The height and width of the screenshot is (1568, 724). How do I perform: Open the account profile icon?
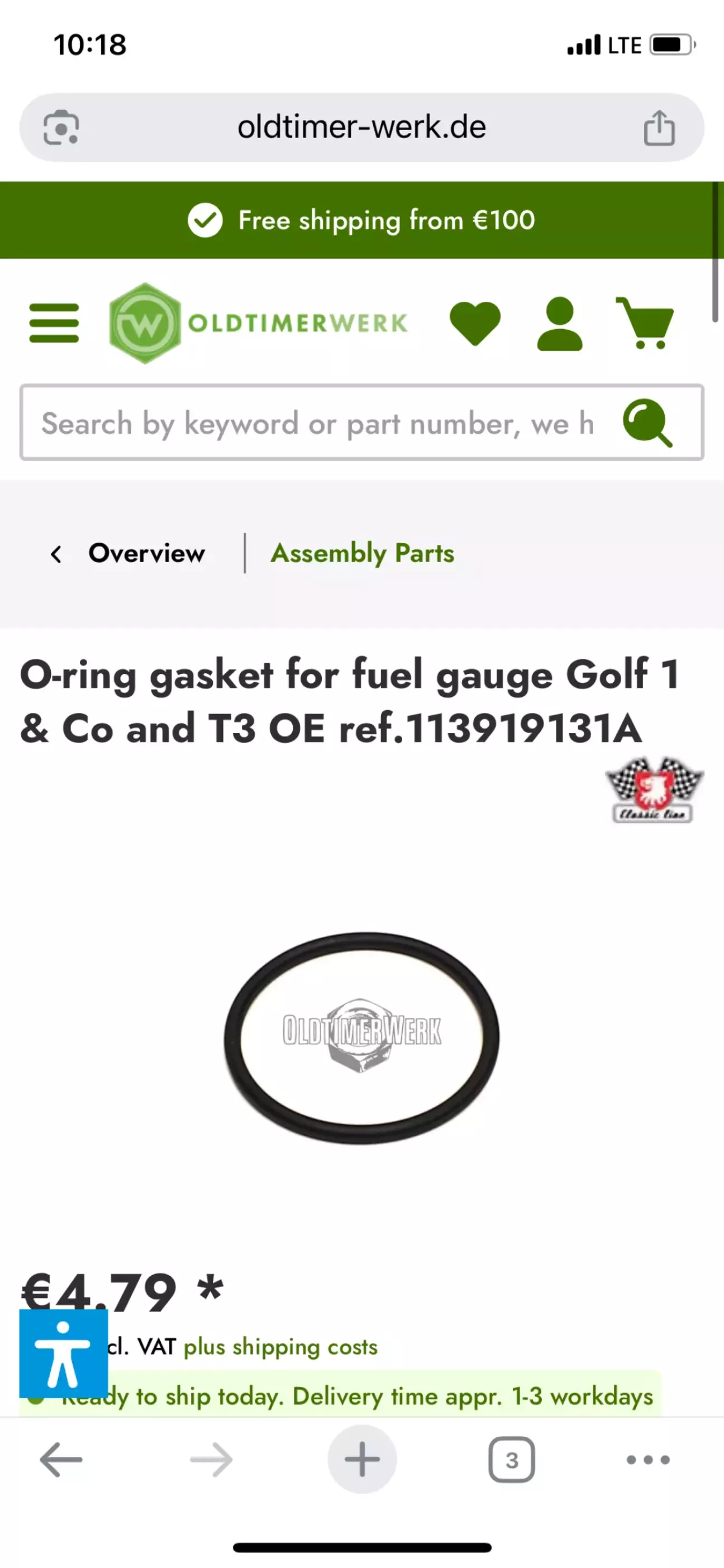[560, 323]
